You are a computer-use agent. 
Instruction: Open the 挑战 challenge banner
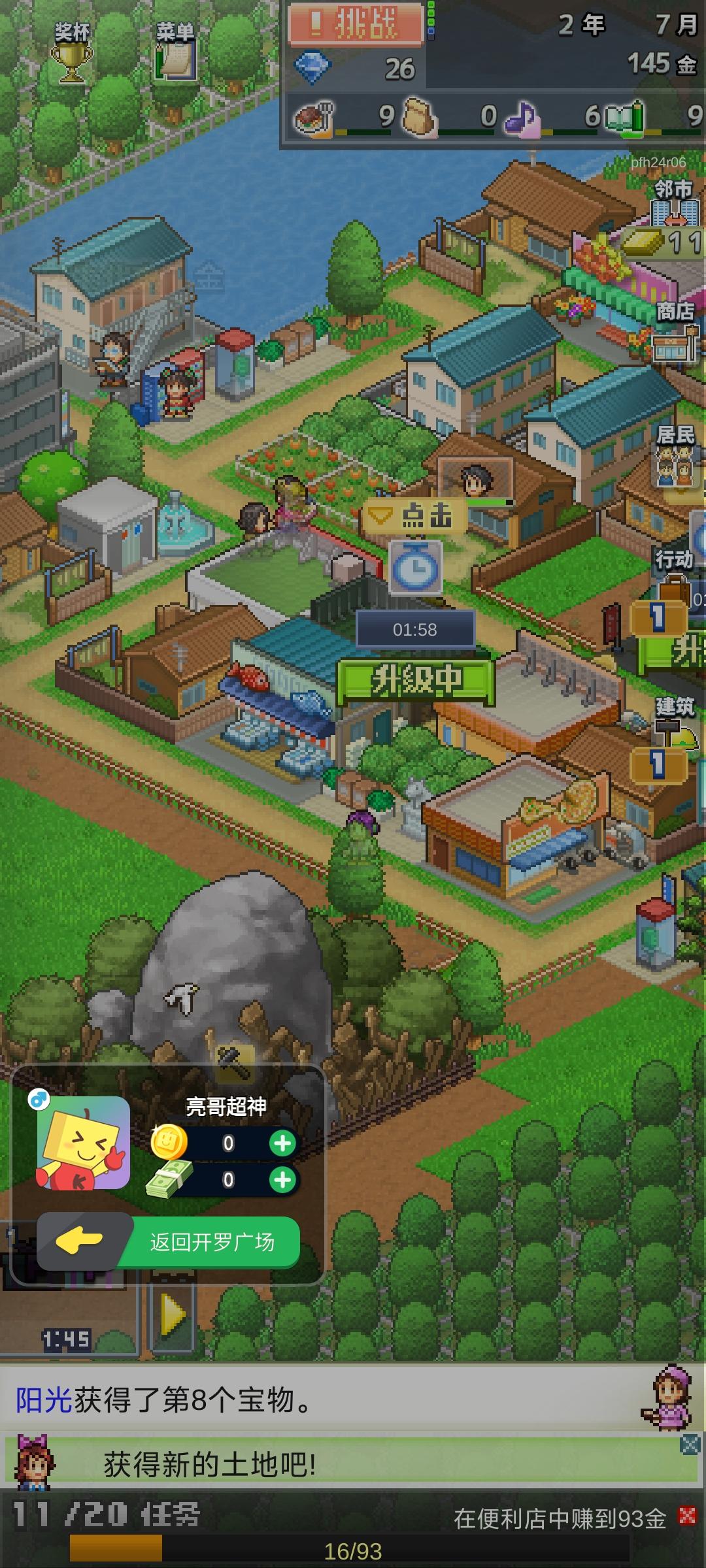(356, 23)
